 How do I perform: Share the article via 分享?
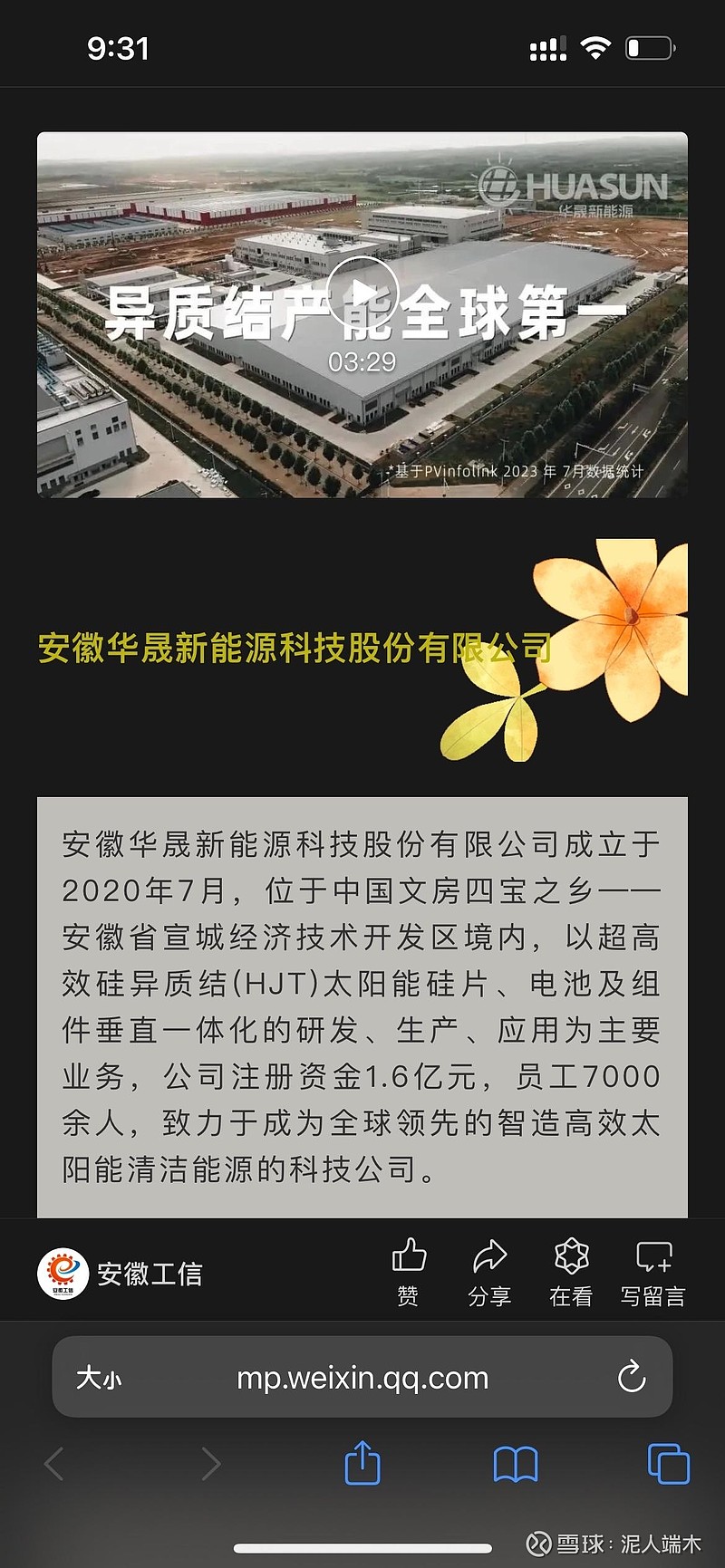coord(489,1272)
